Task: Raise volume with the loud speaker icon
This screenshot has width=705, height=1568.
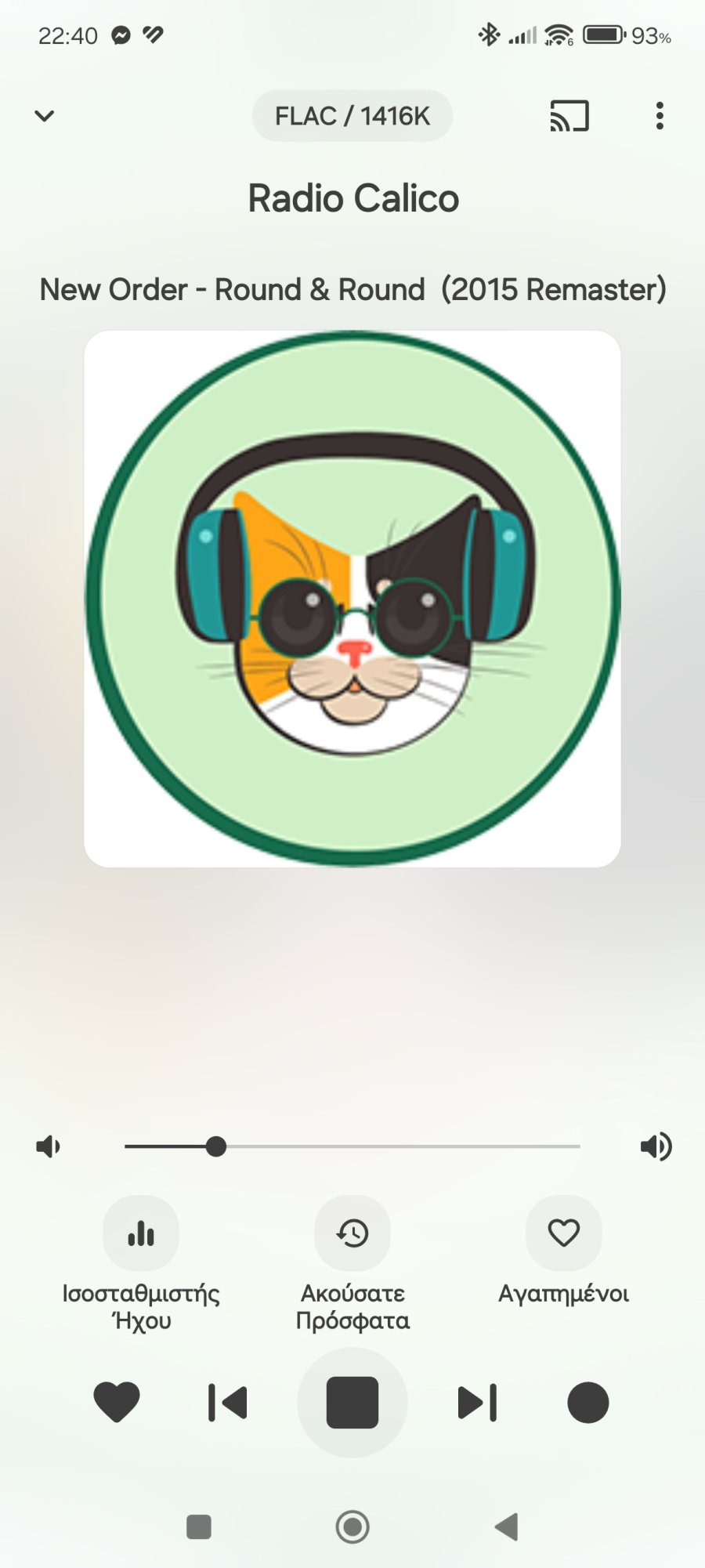Action: click(x=656, y=1146)
